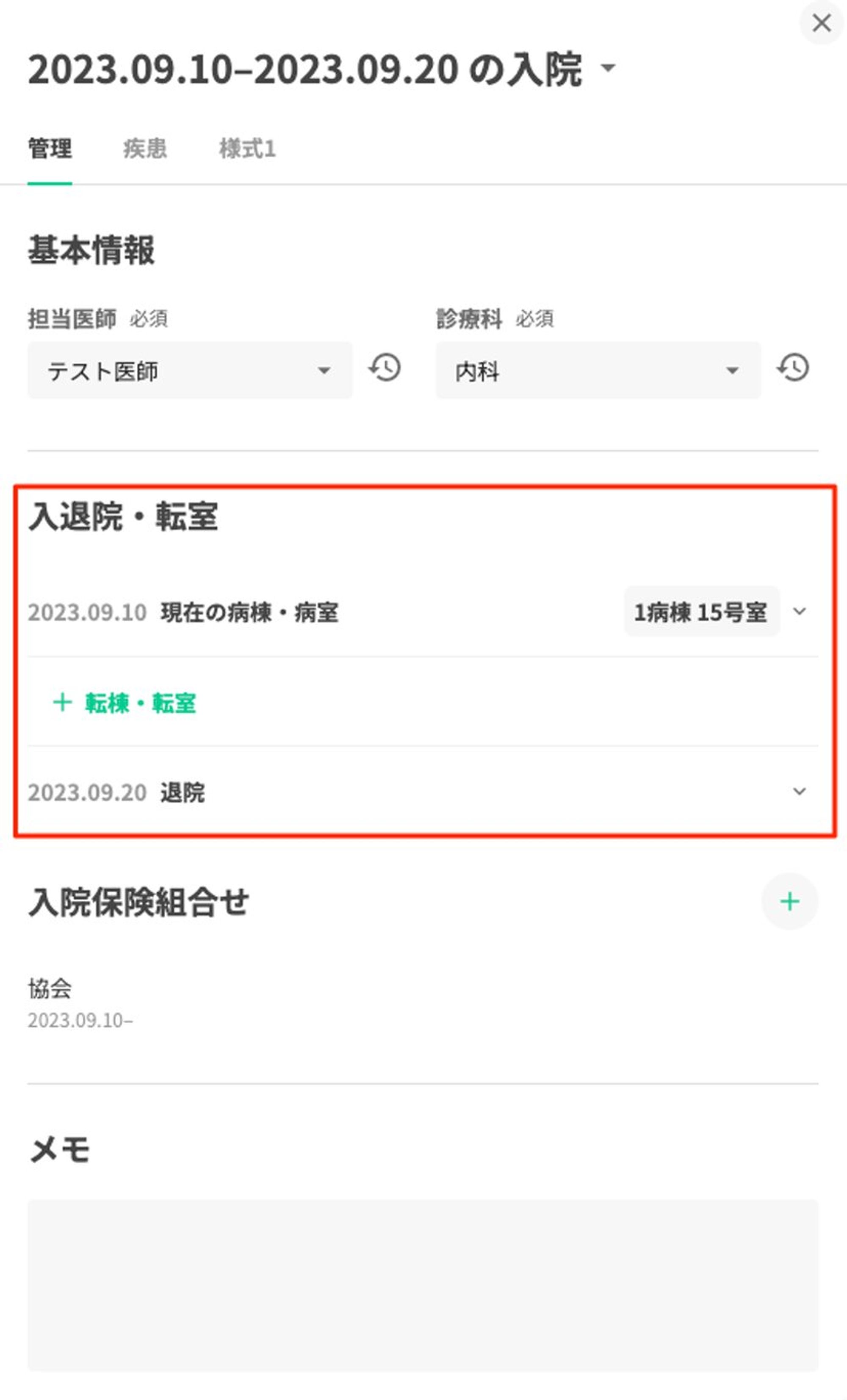Close the hospitalization panel
The height and width of the screenshot is (1400, 847).
[822, 23]
